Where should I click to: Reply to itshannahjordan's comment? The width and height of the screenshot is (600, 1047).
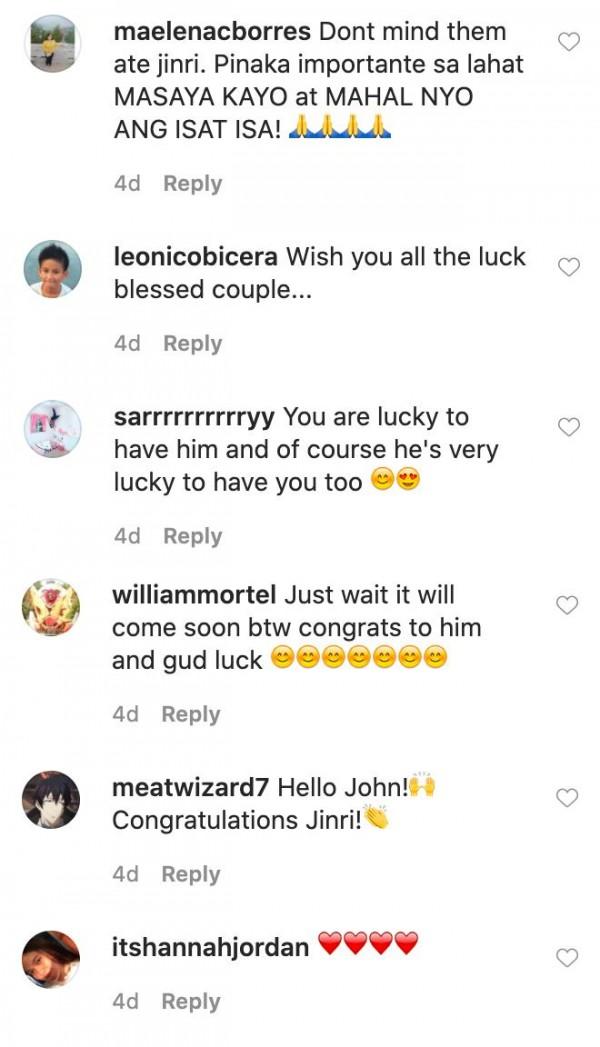191,1002
